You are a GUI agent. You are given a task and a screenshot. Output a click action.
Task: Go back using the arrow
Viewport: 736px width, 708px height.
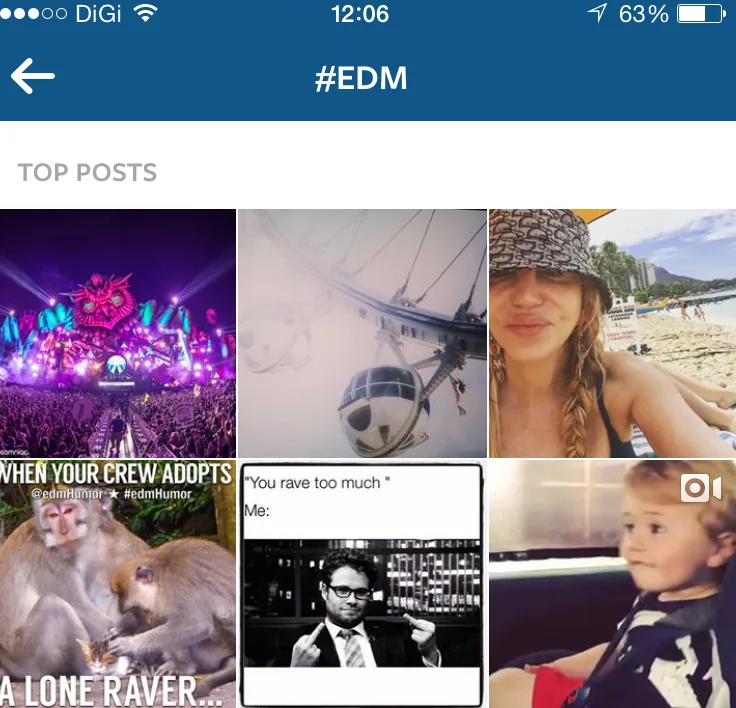[x=33, y=77]
